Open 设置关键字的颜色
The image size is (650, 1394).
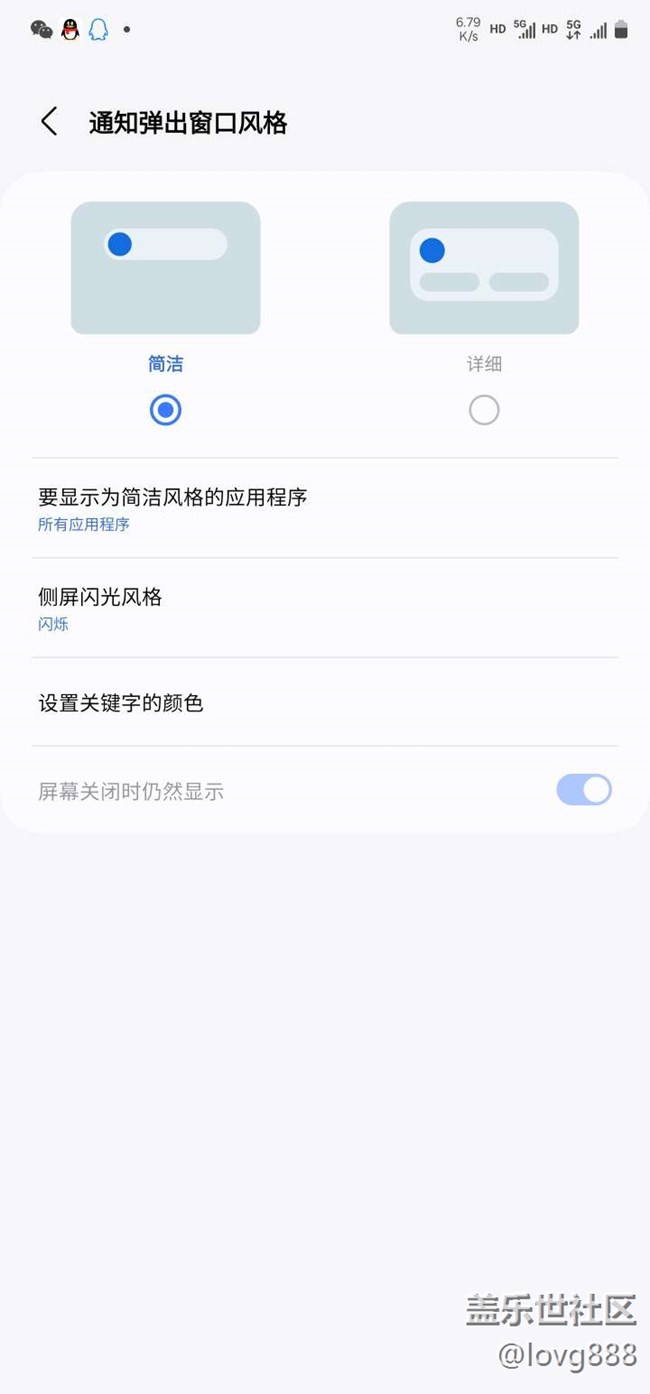click(x=324, y=703)
